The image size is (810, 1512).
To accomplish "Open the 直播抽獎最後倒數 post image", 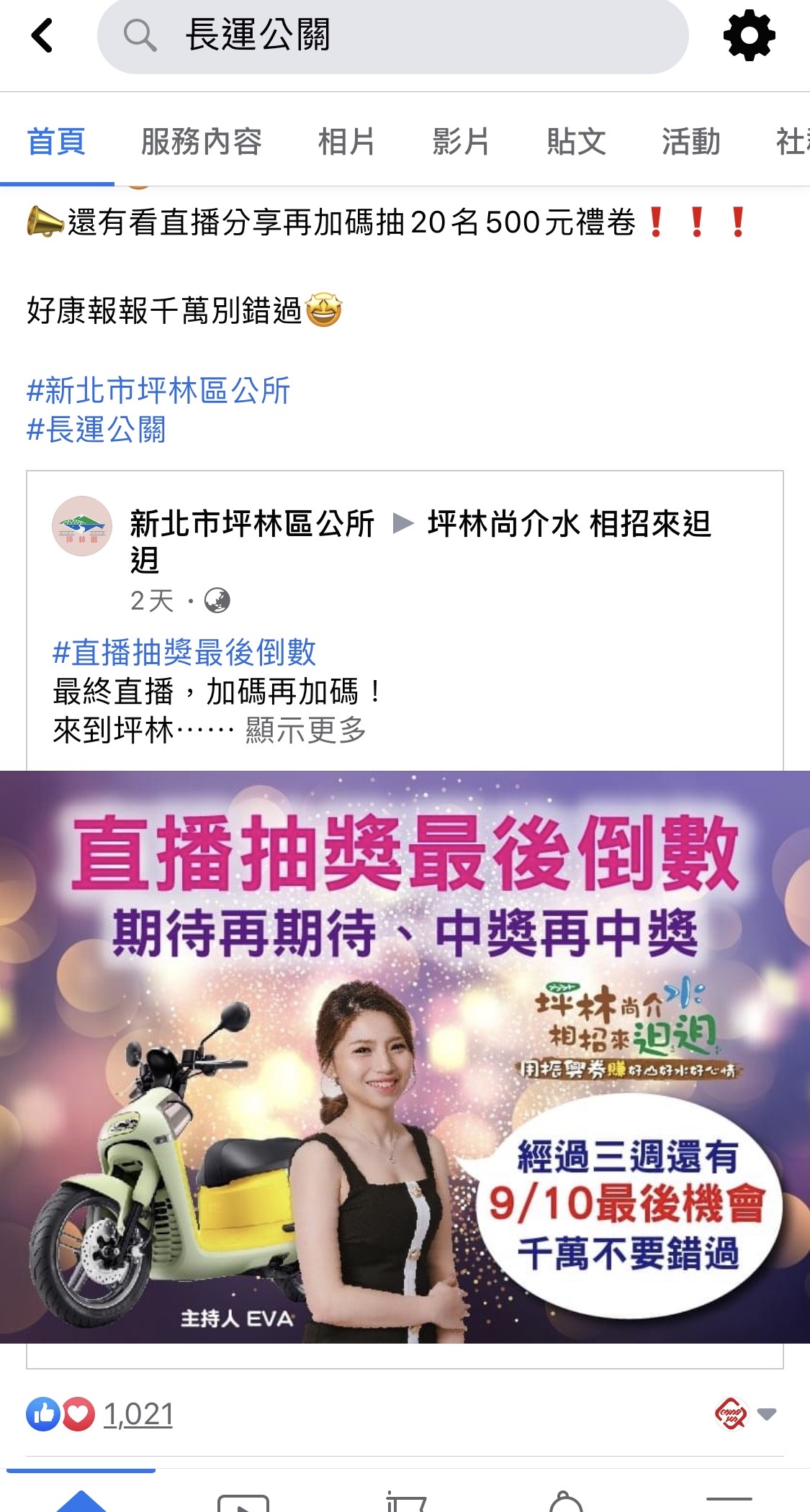I will [x=405, y=1056].
